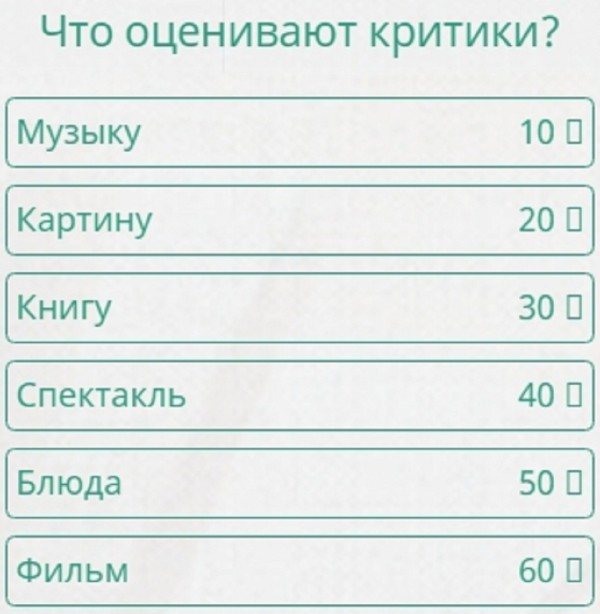The width and height of the screenshot is (600, 614).
Task: Select the answer Музыку
Action: (300, 132)
